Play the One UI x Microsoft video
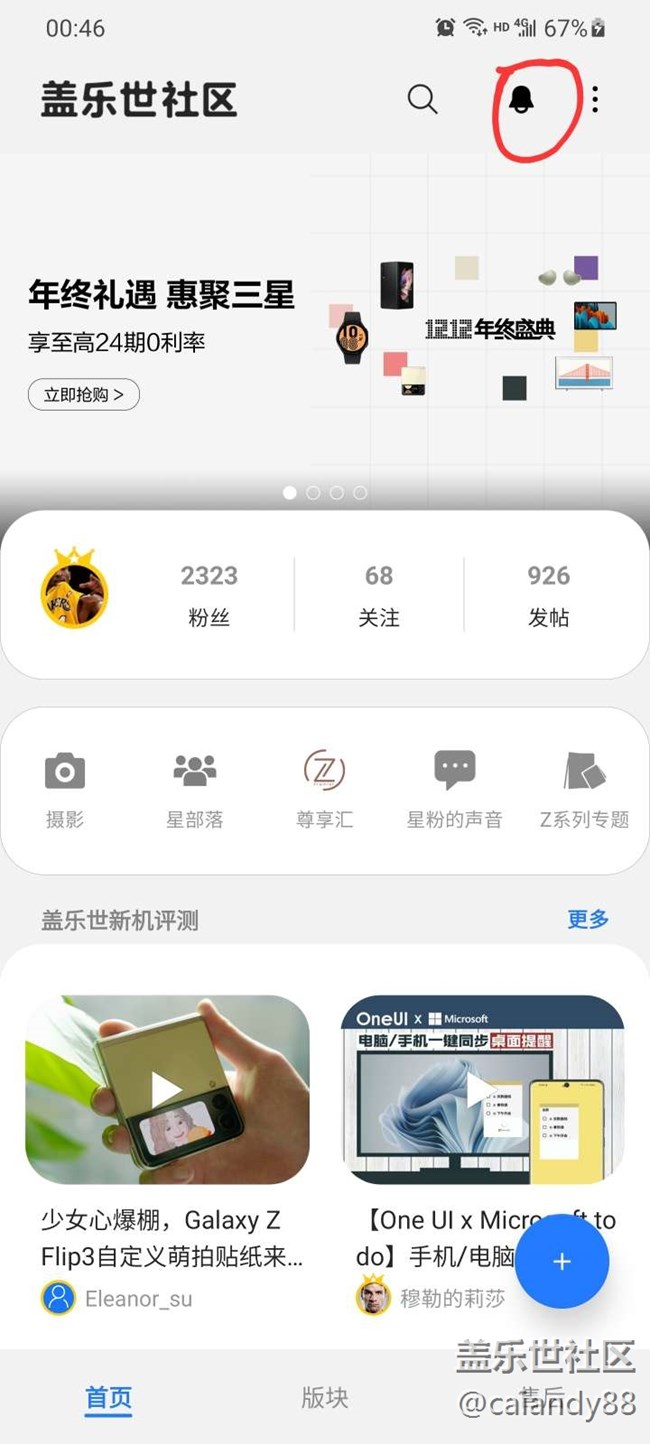This screenshot has height=1444, width=650. pos(483,1089)
